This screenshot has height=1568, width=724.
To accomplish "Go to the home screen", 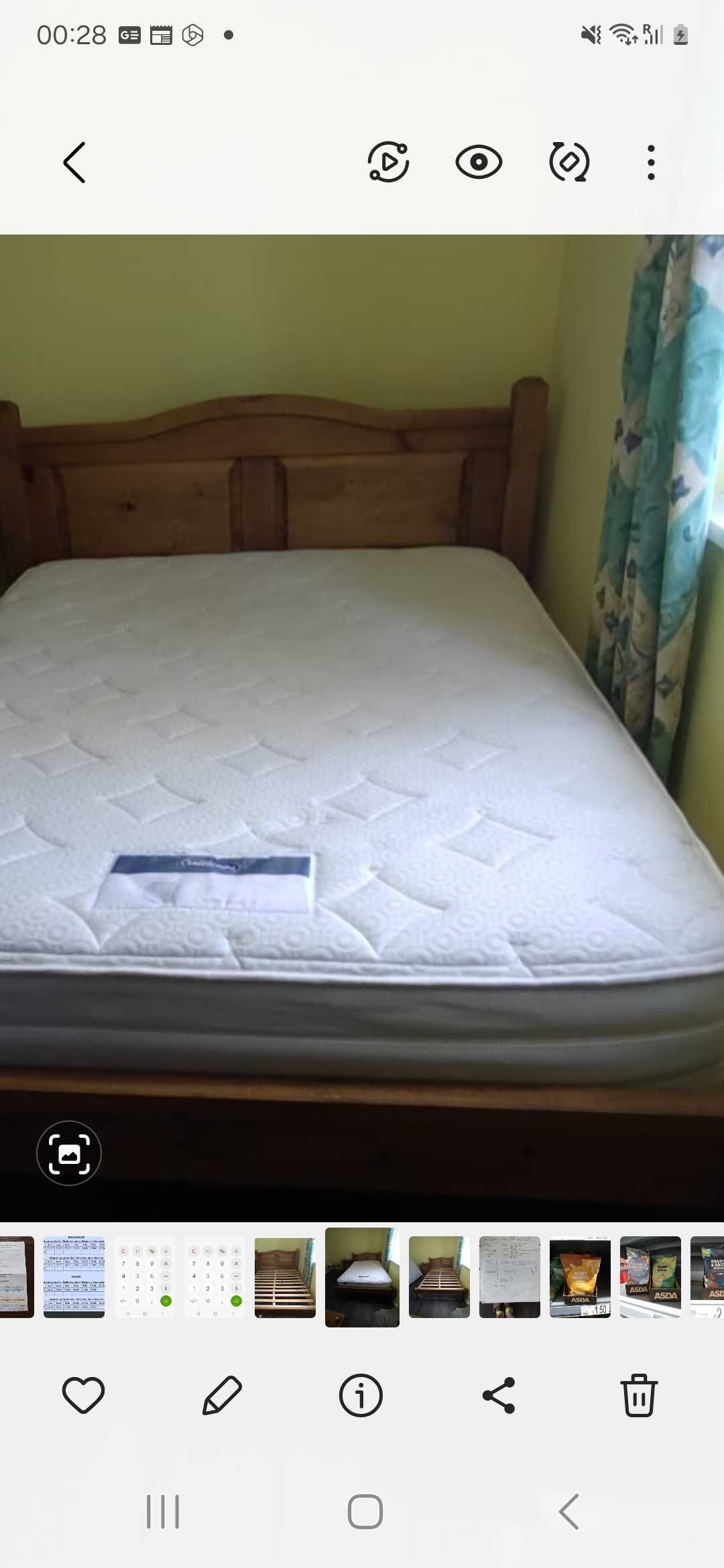I will [365, 1512].
